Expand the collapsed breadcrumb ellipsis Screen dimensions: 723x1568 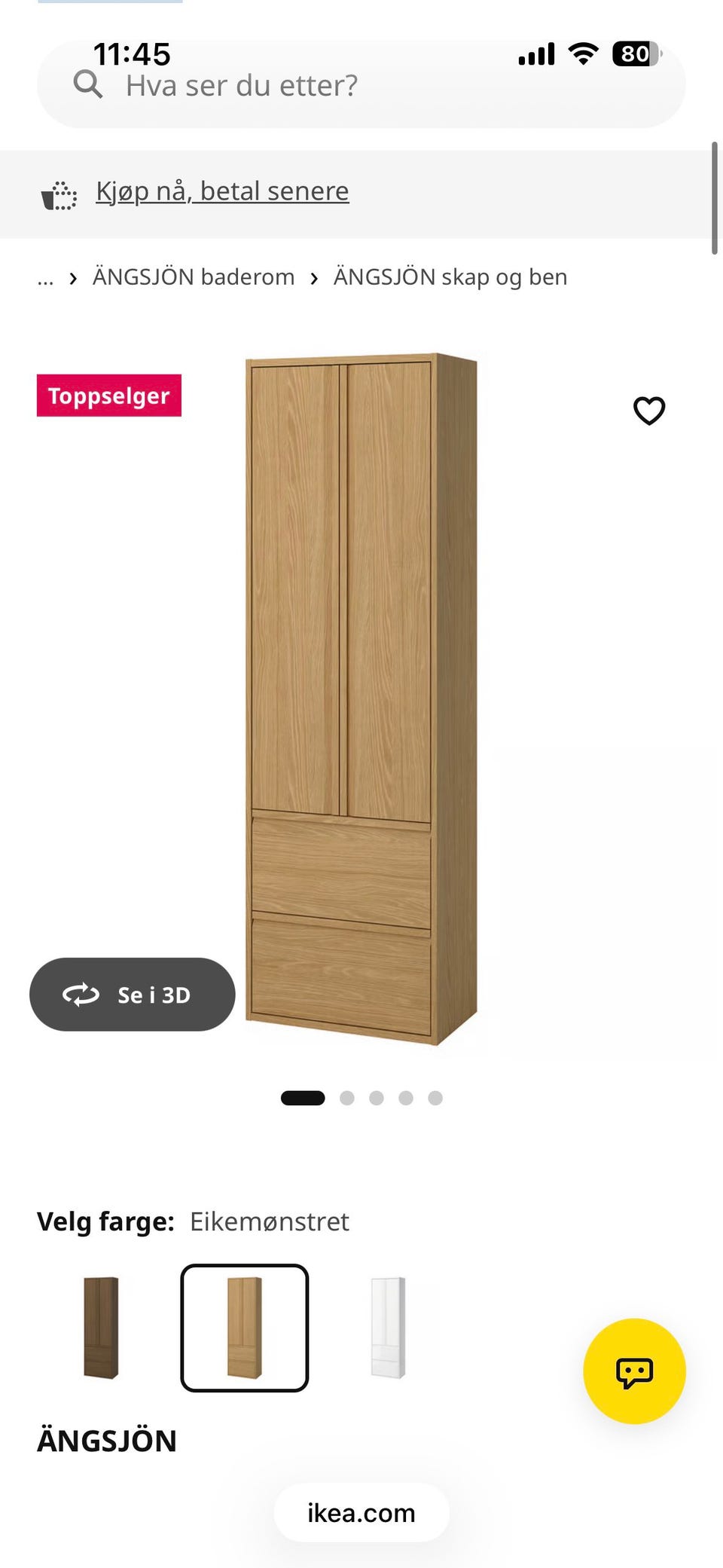[x=45, y=279]
